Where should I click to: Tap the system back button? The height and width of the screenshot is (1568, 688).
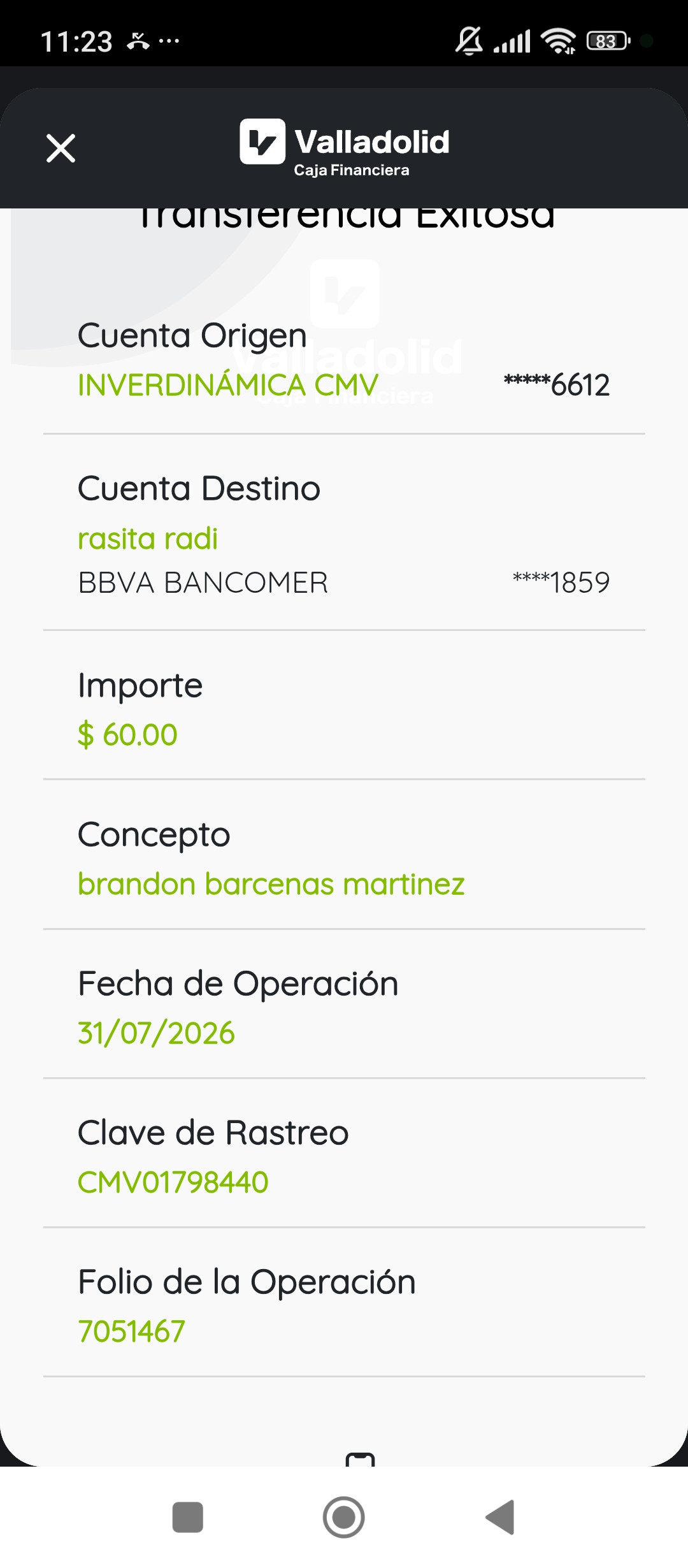(500, 1517)
